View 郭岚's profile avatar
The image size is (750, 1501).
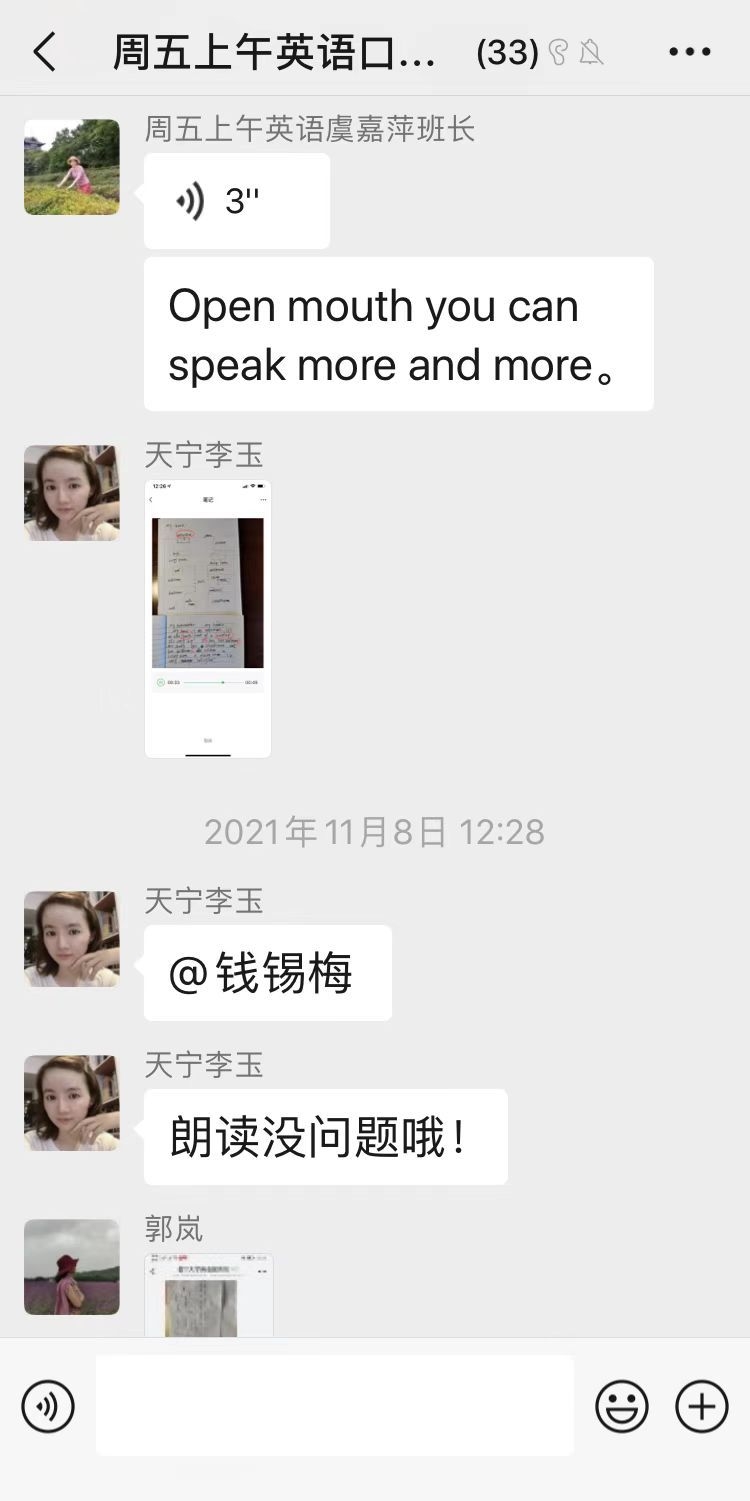72,1266
